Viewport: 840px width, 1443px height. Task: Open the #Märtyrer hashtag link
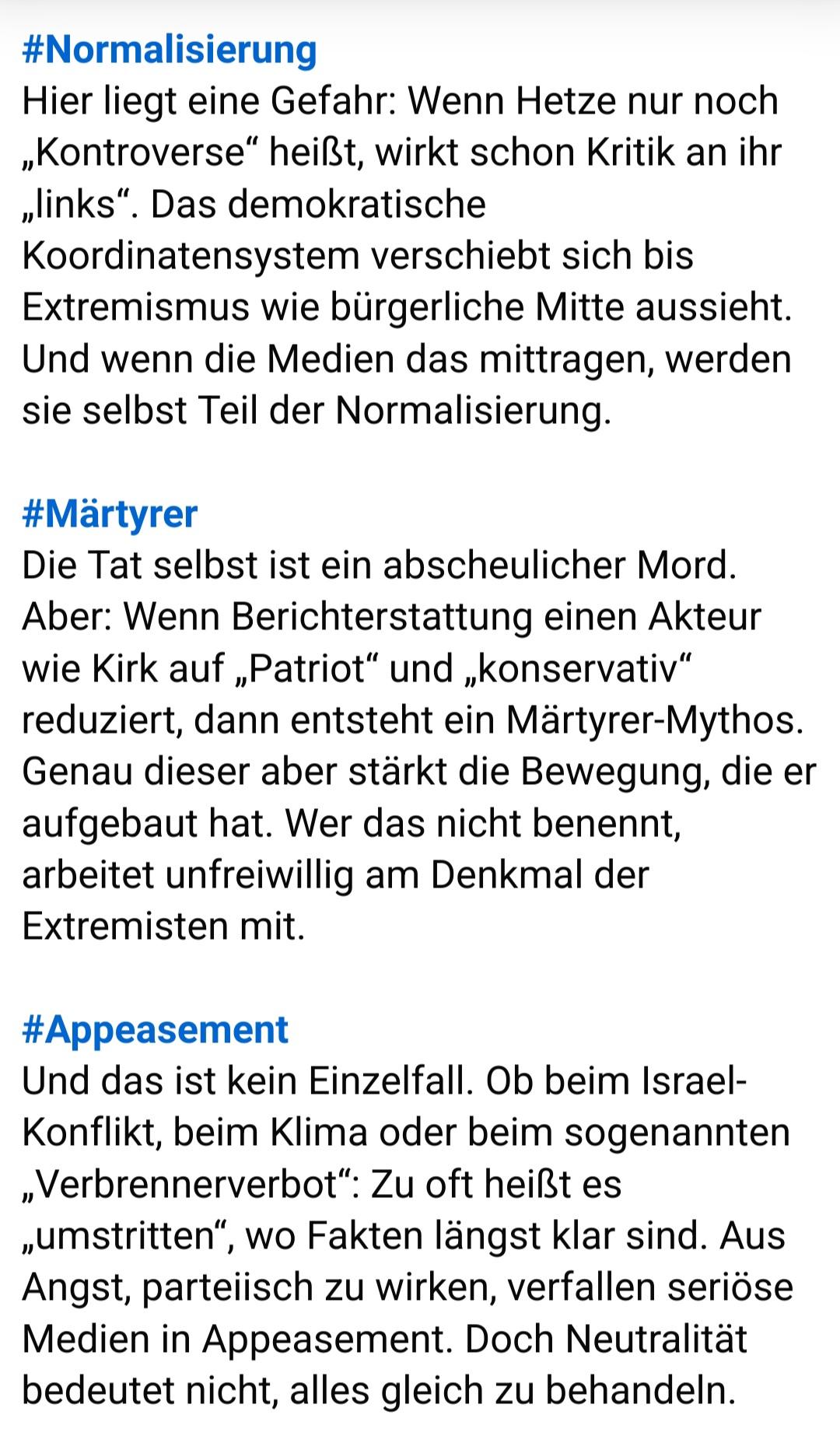click(110, 514)
